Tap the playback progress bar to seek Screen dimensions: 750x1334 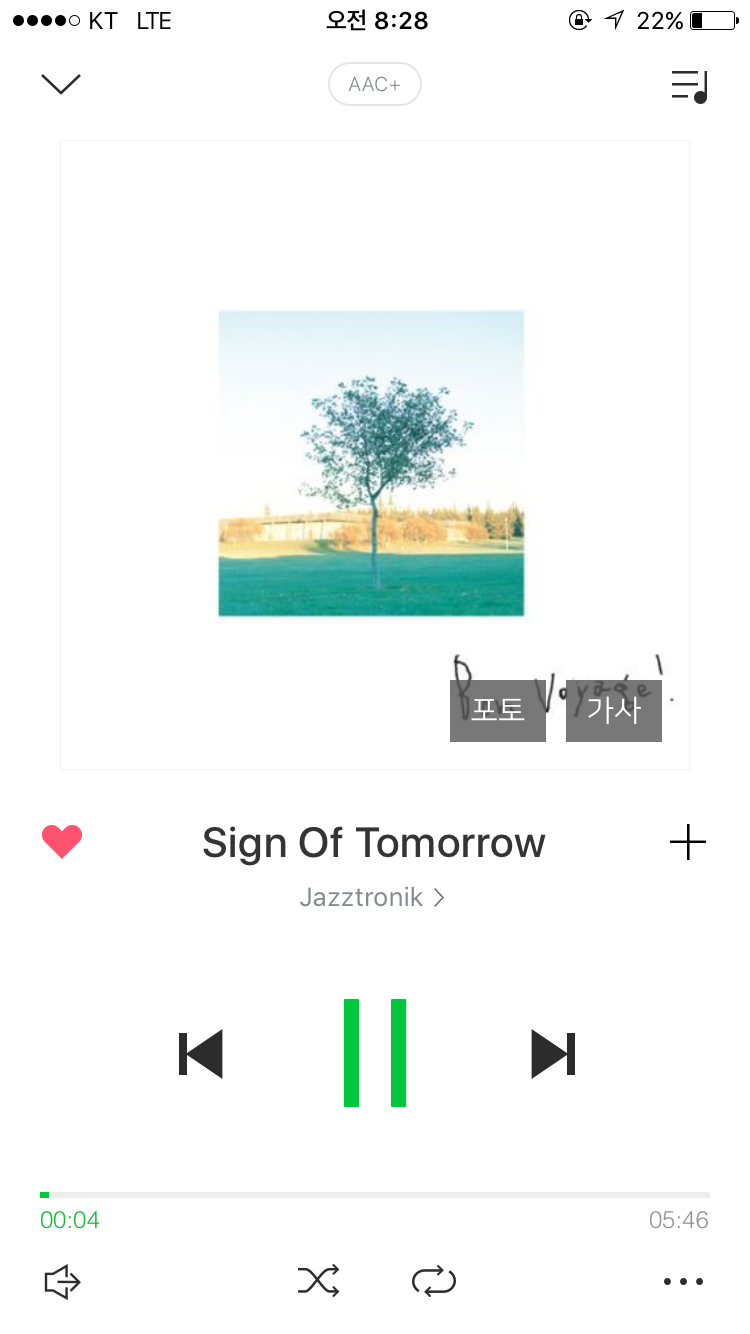click(375, 1194)
